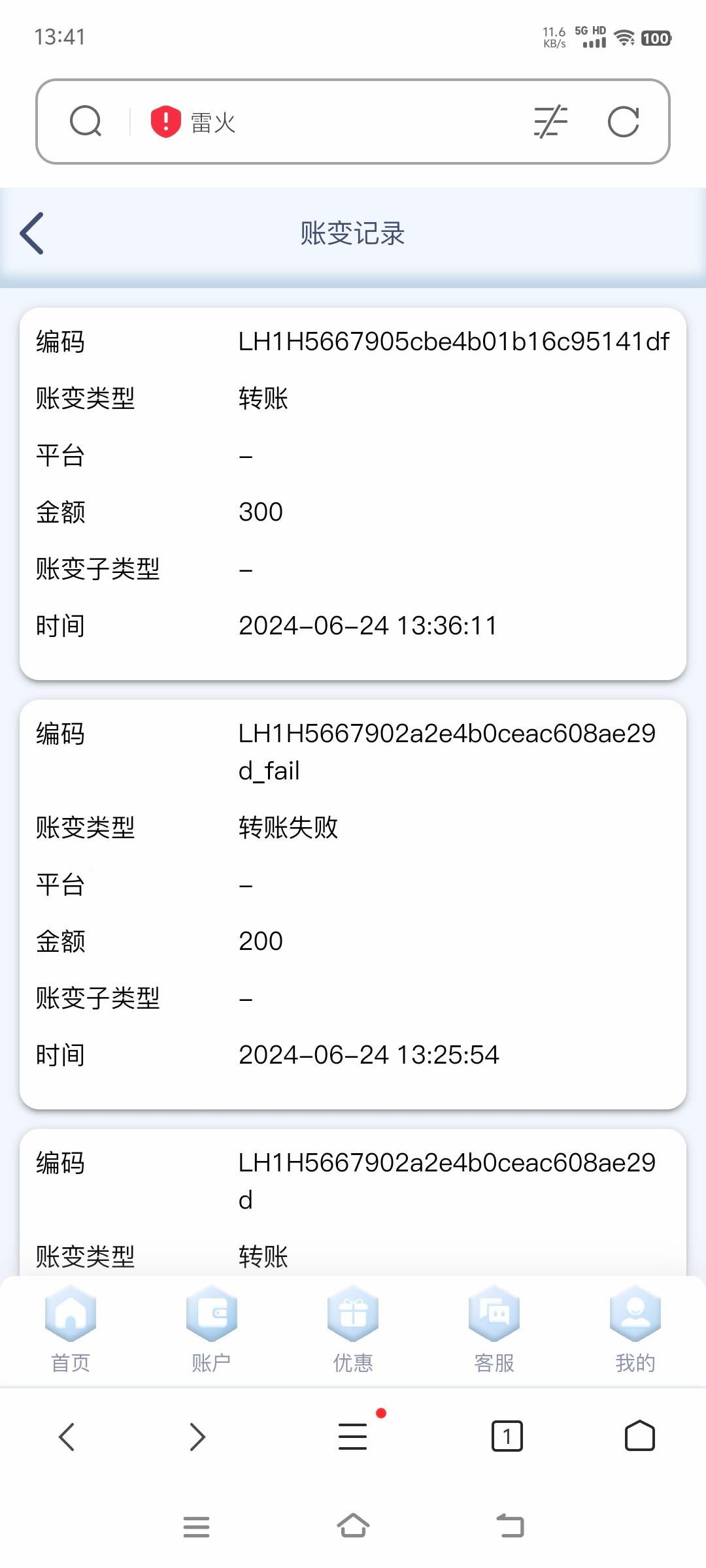Tap the browser search magnifier icon
Viewport: 706px width, 1568px height.
pyautogui.click(x=86, y=122)
